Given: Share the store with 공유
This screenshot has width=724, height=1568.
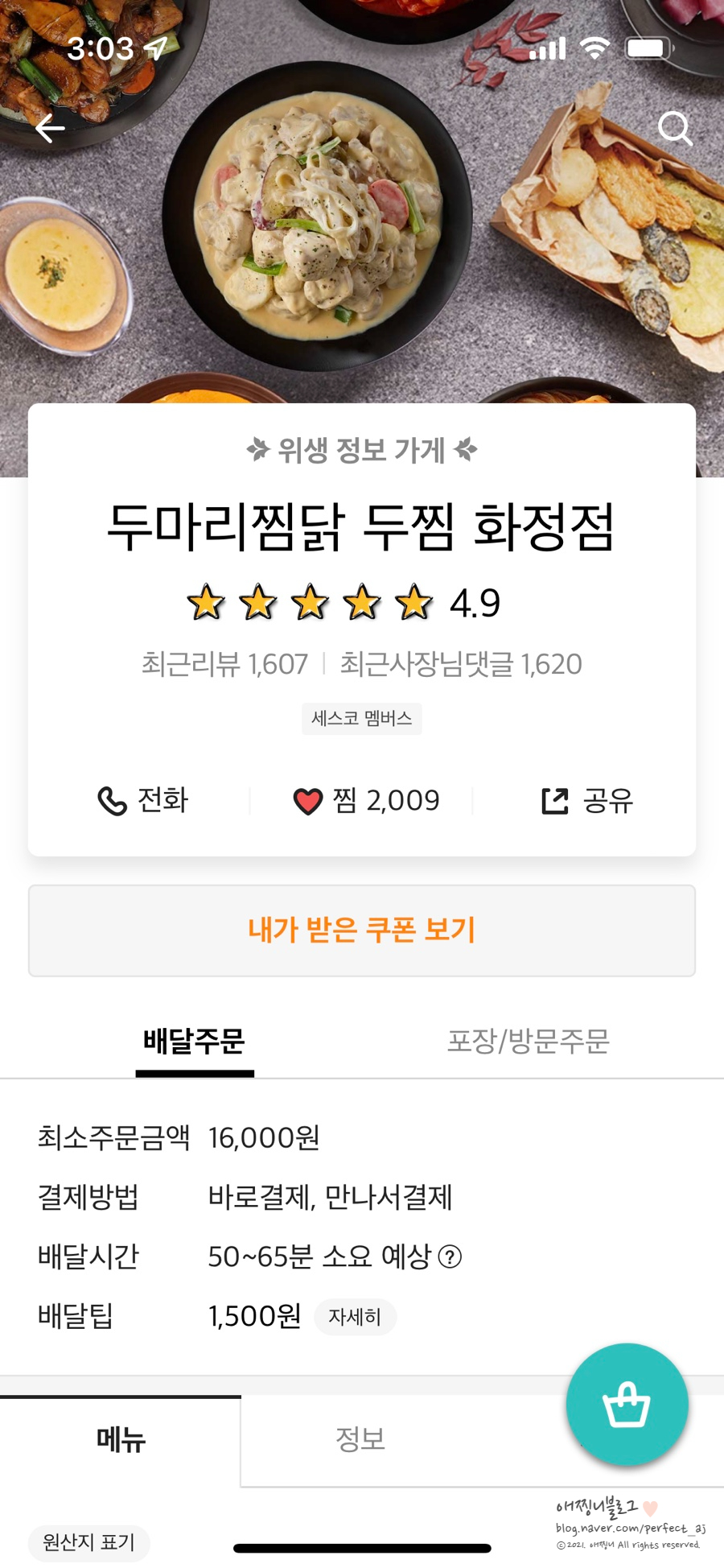Looking at the screenshot, I should tap(587, 800).
